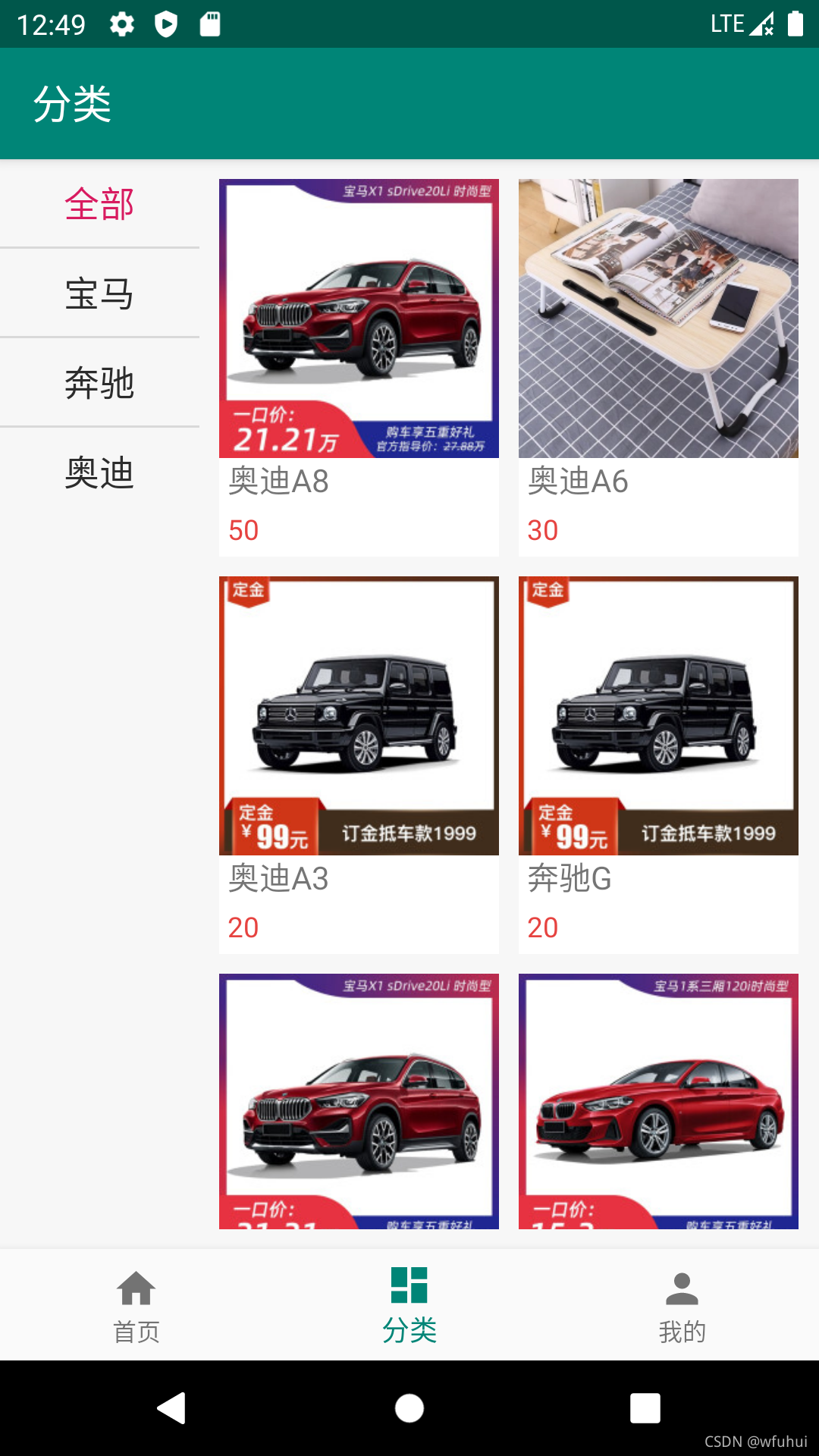View the 奥迪A6 product card

point(658,367)
